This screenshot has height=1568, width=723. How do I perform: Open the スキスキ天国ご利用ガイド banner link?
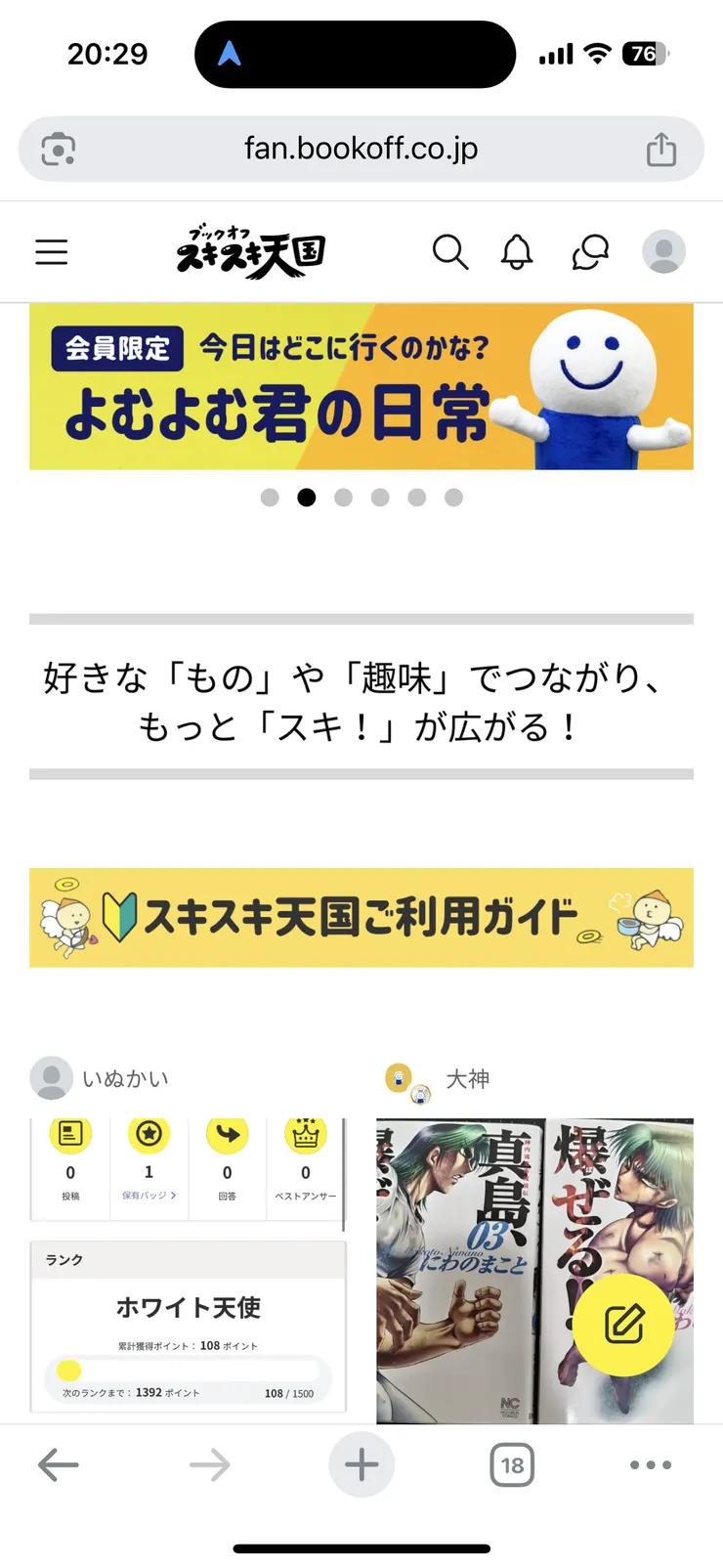[361, 917]
